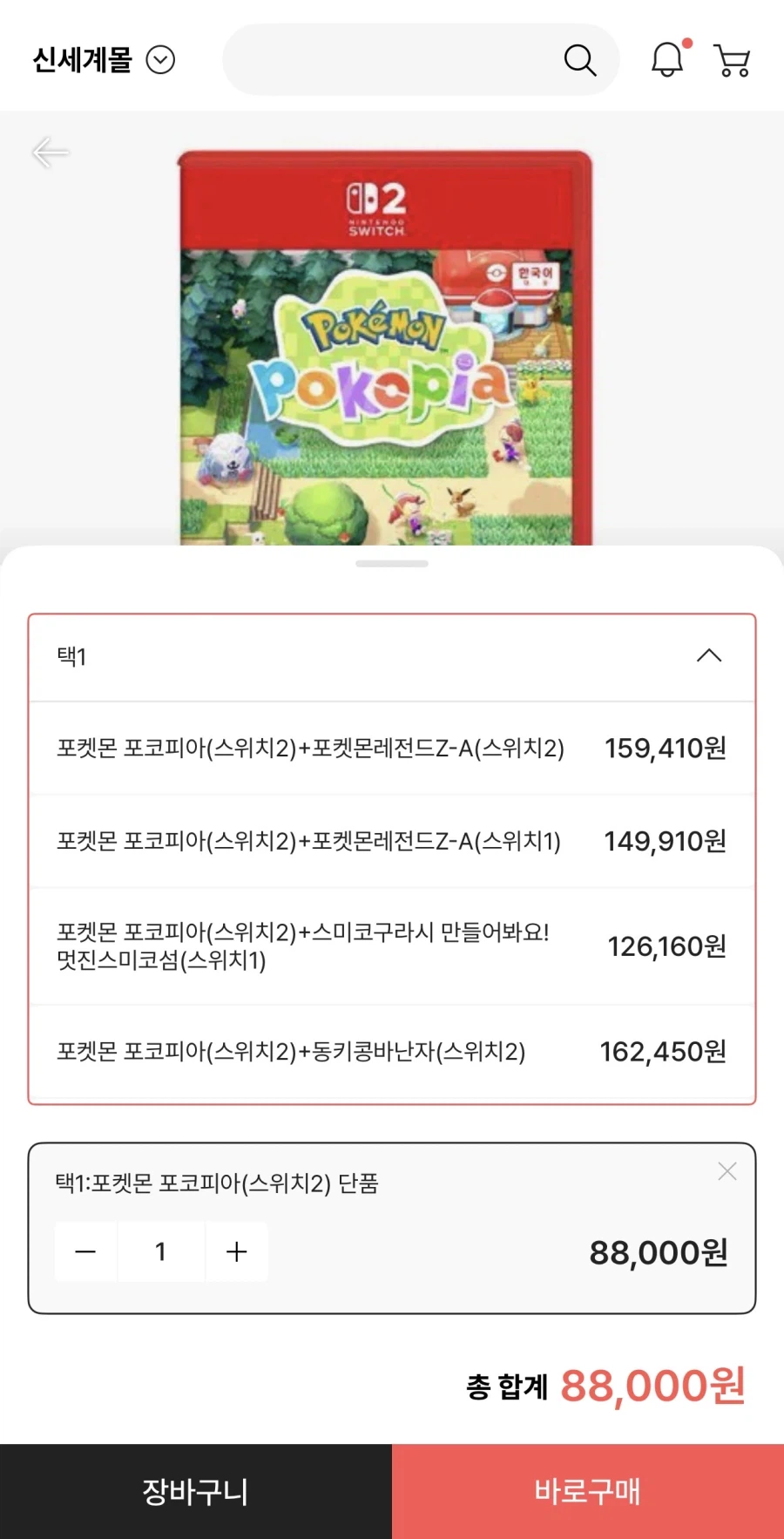
Task: Click the quantity value field showing 1
Action: pos(160,1251)
